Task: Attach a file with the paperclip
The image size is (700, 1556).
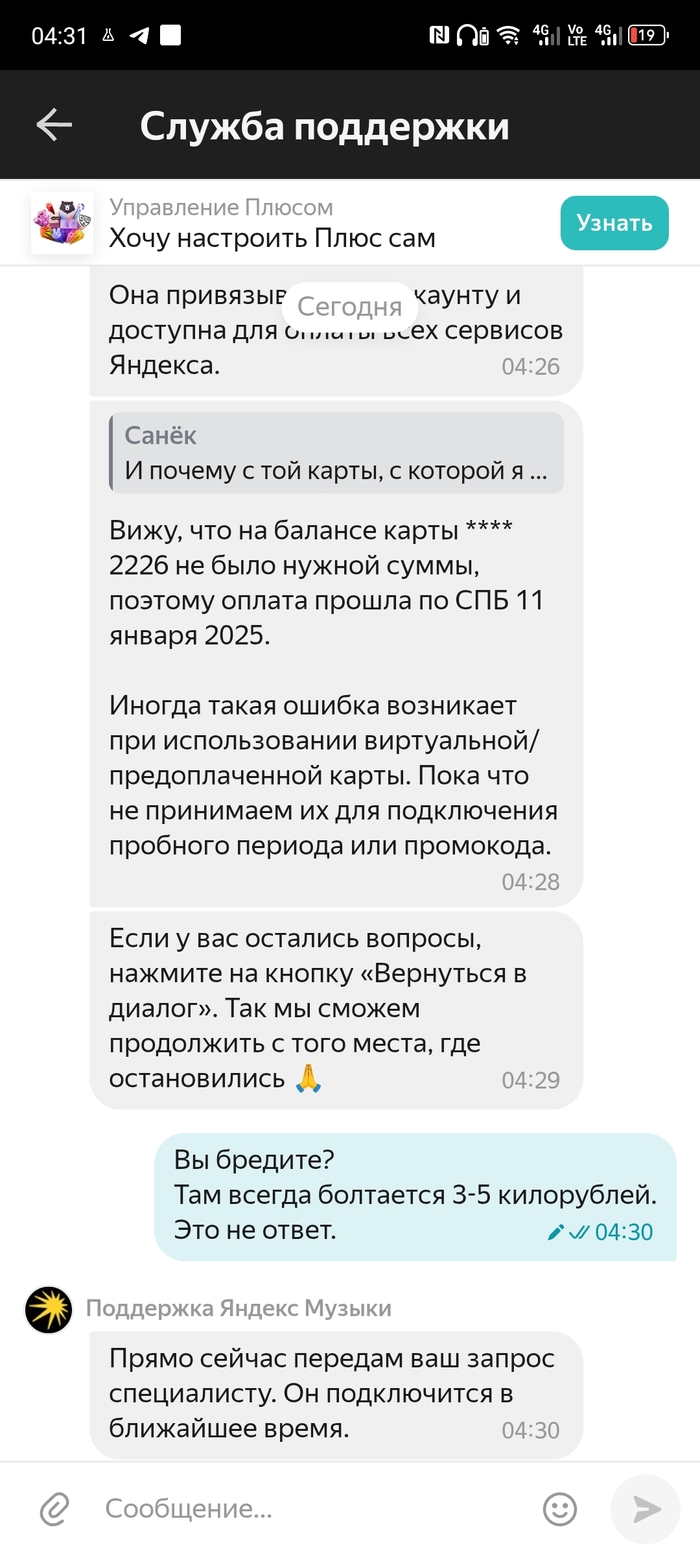Action: click(x=54, y=1508)
